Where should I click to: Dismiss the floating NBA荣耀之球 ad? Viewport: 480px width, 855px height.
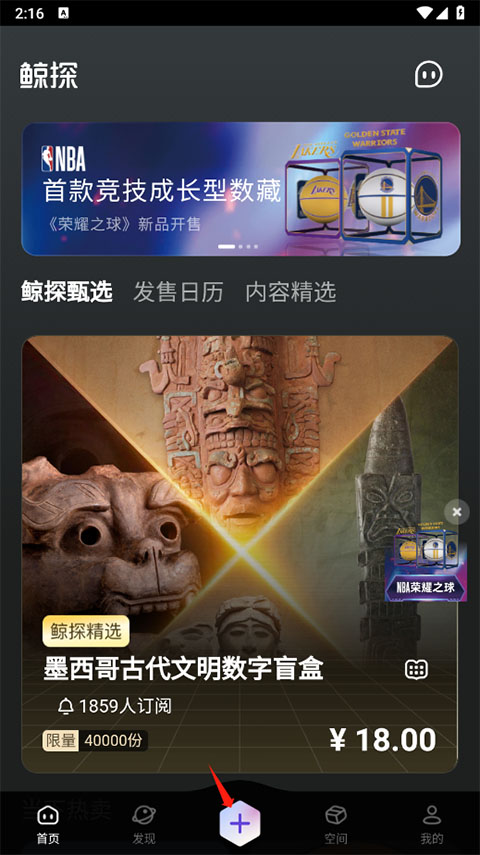(457, 512)
